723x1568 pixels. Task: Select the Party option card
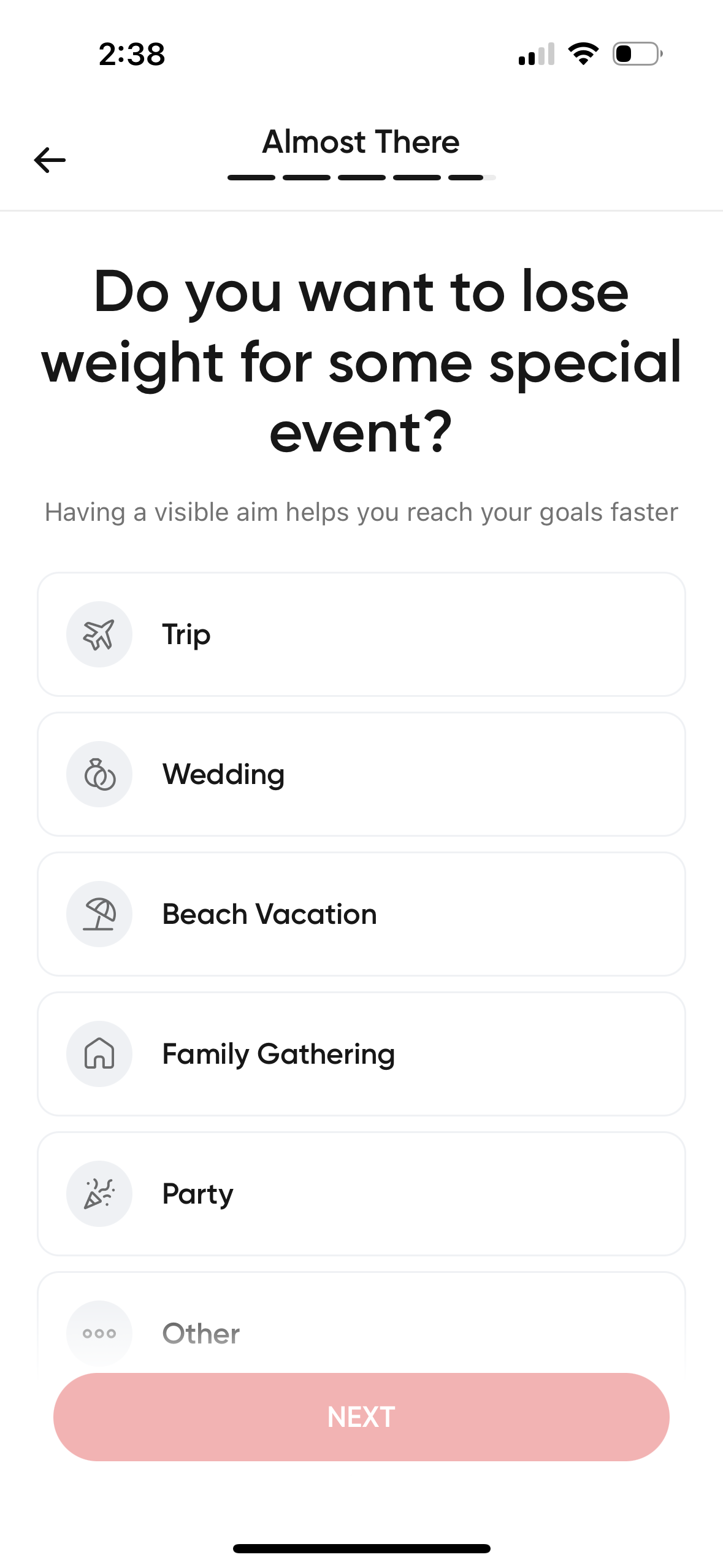pos(361,1193)
